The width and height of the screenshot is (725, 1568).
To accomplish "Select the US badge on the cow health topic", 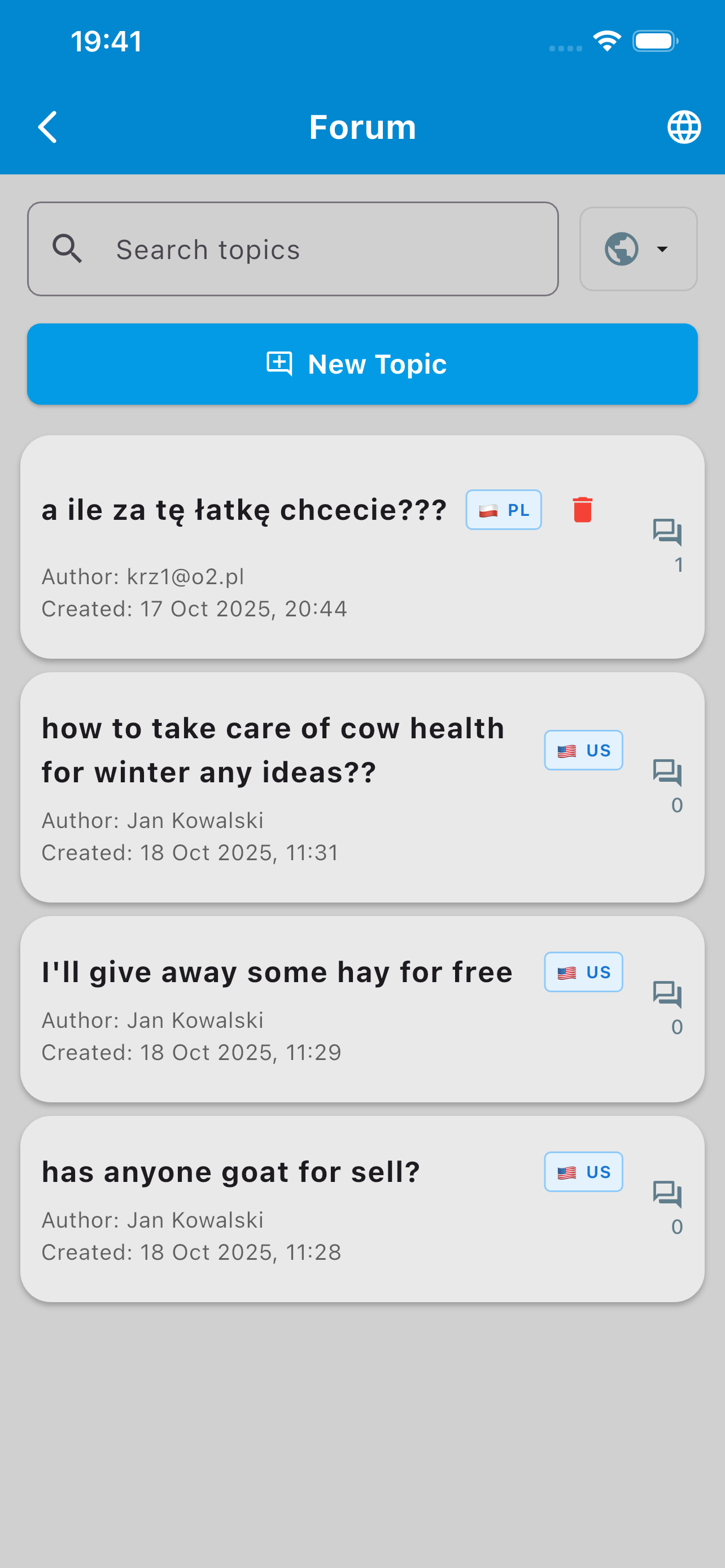I will (583, 750).
